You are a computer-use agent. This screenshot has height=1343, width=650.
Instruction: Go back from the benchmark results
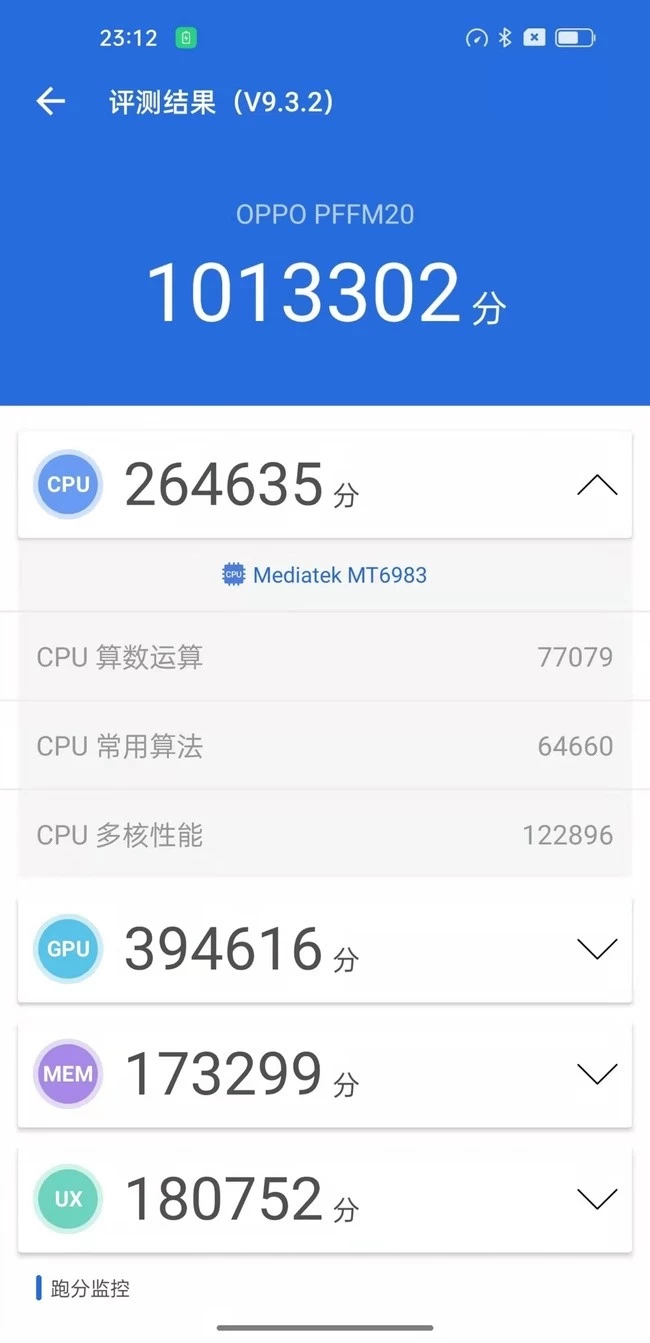point(50,101)
